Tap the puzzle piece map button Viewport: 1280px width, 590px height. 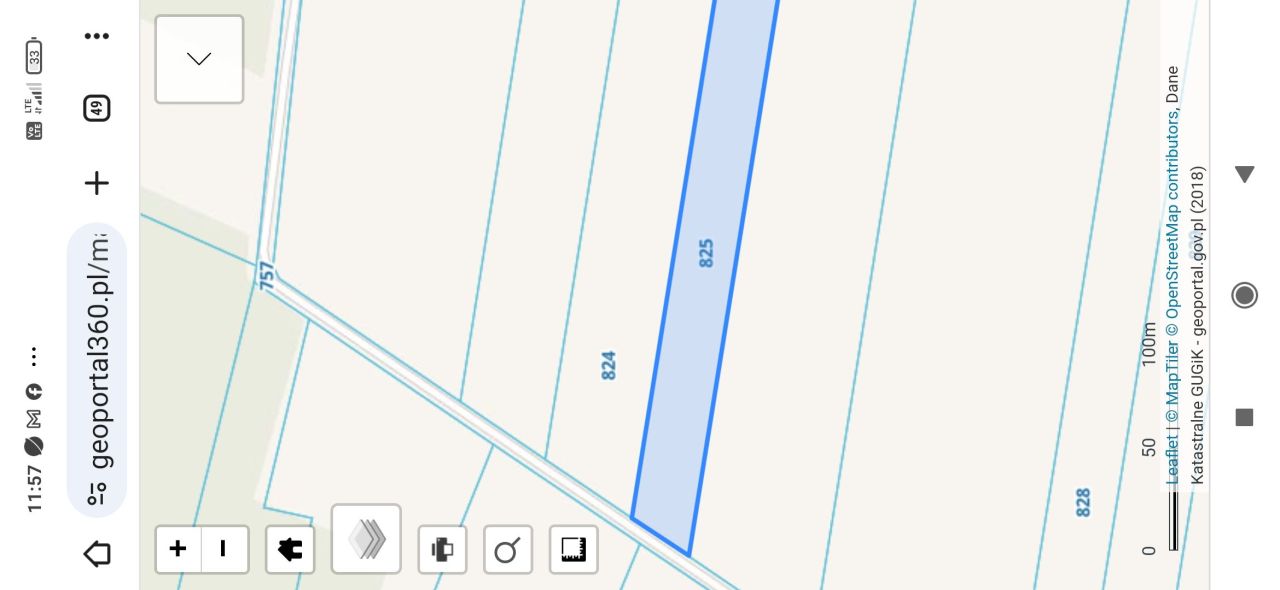[x=290, y=549]
